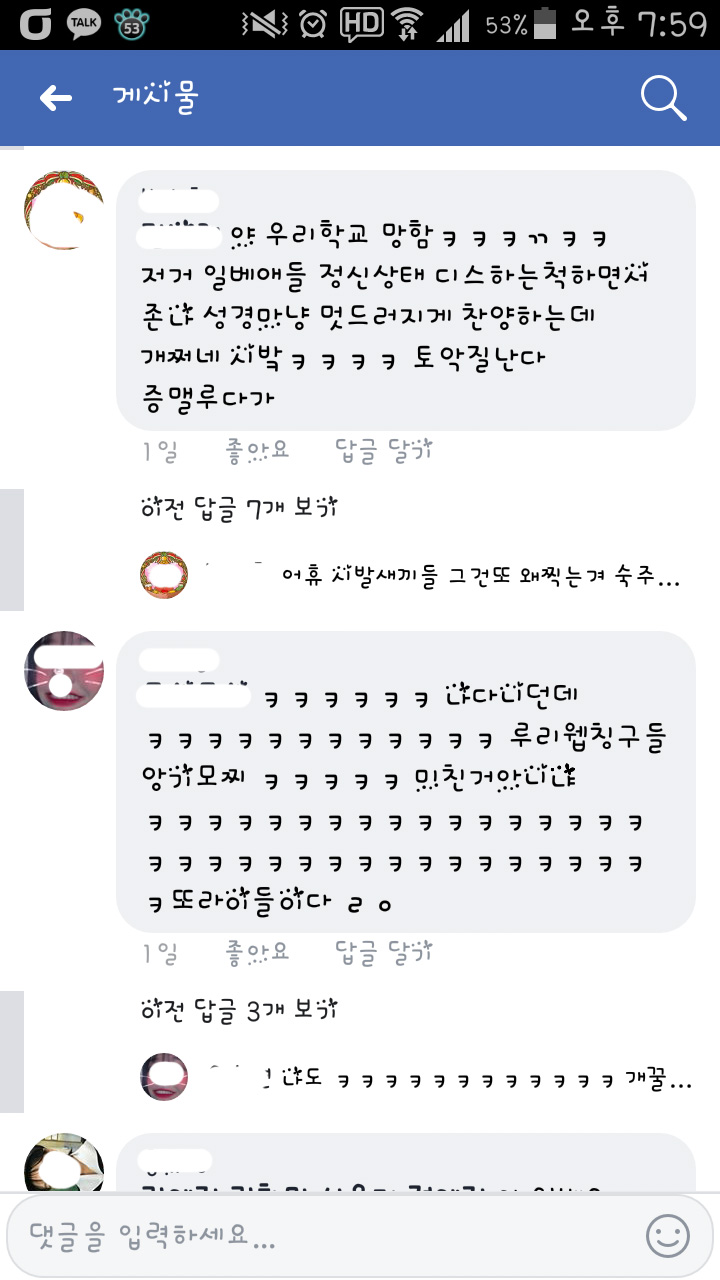
Task: Like the comment about 우리학교 망함
Action: pos(258,452)
